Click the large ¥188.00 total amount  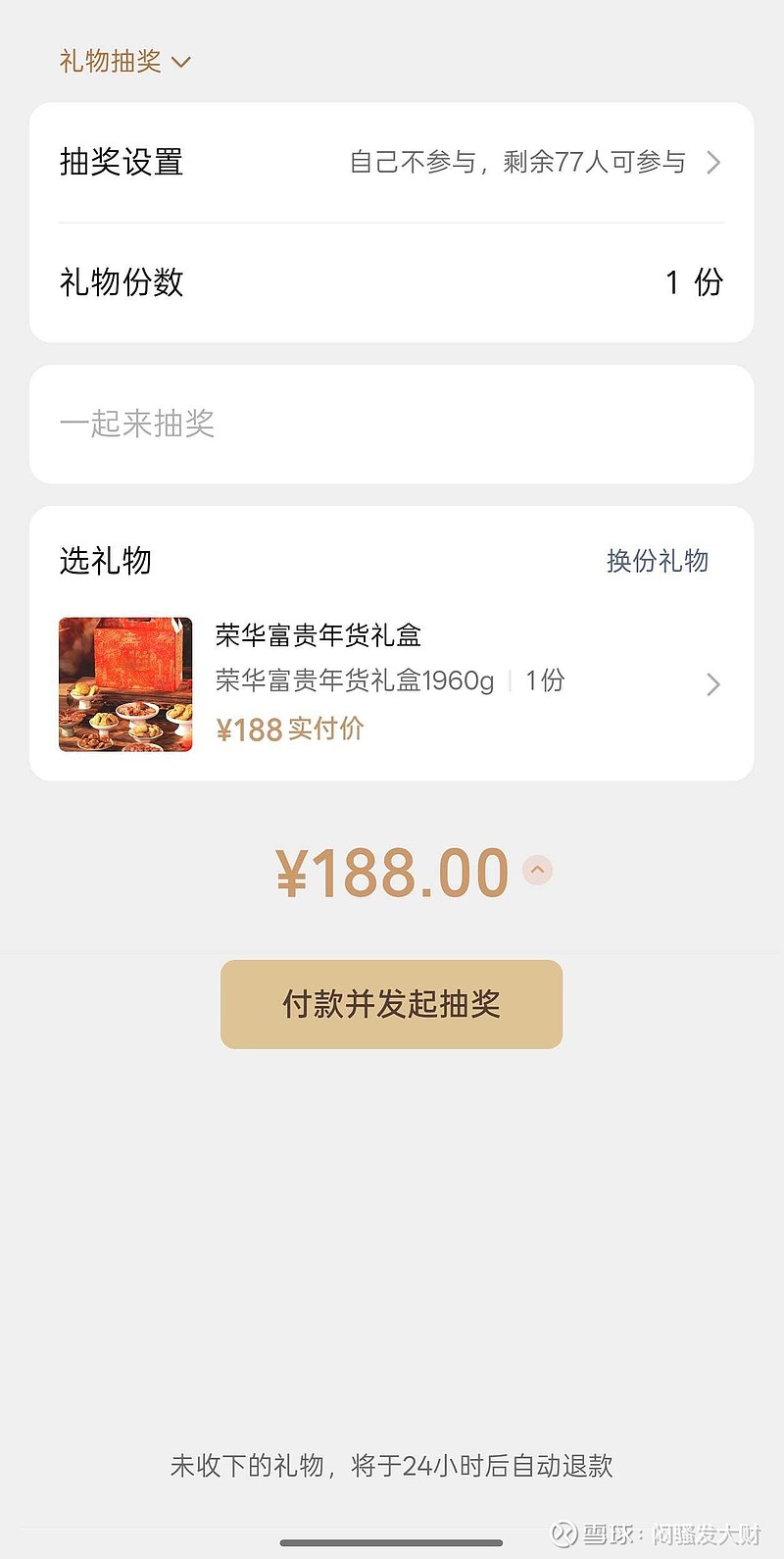point(391,871)
